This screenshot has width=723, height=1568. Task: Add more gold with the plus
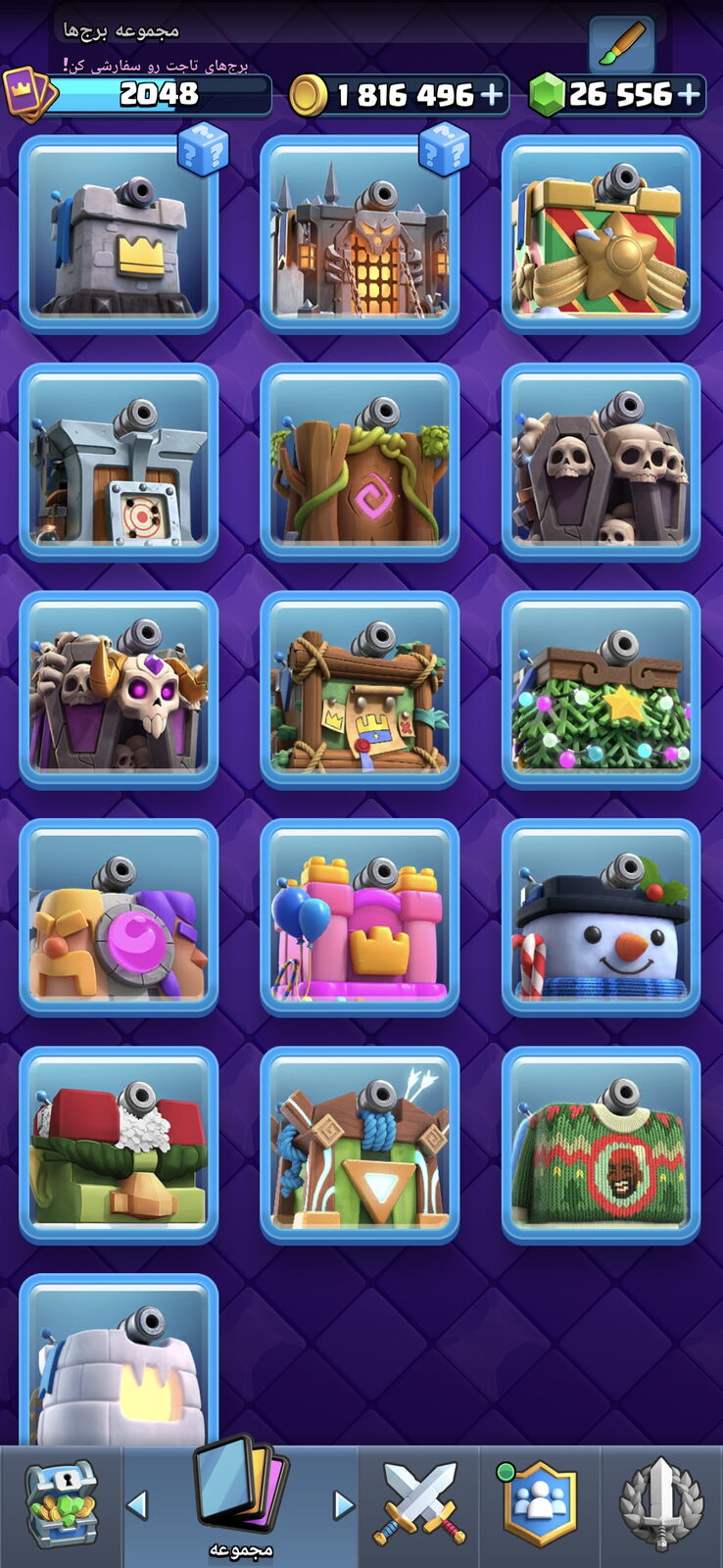click(492, 95)
